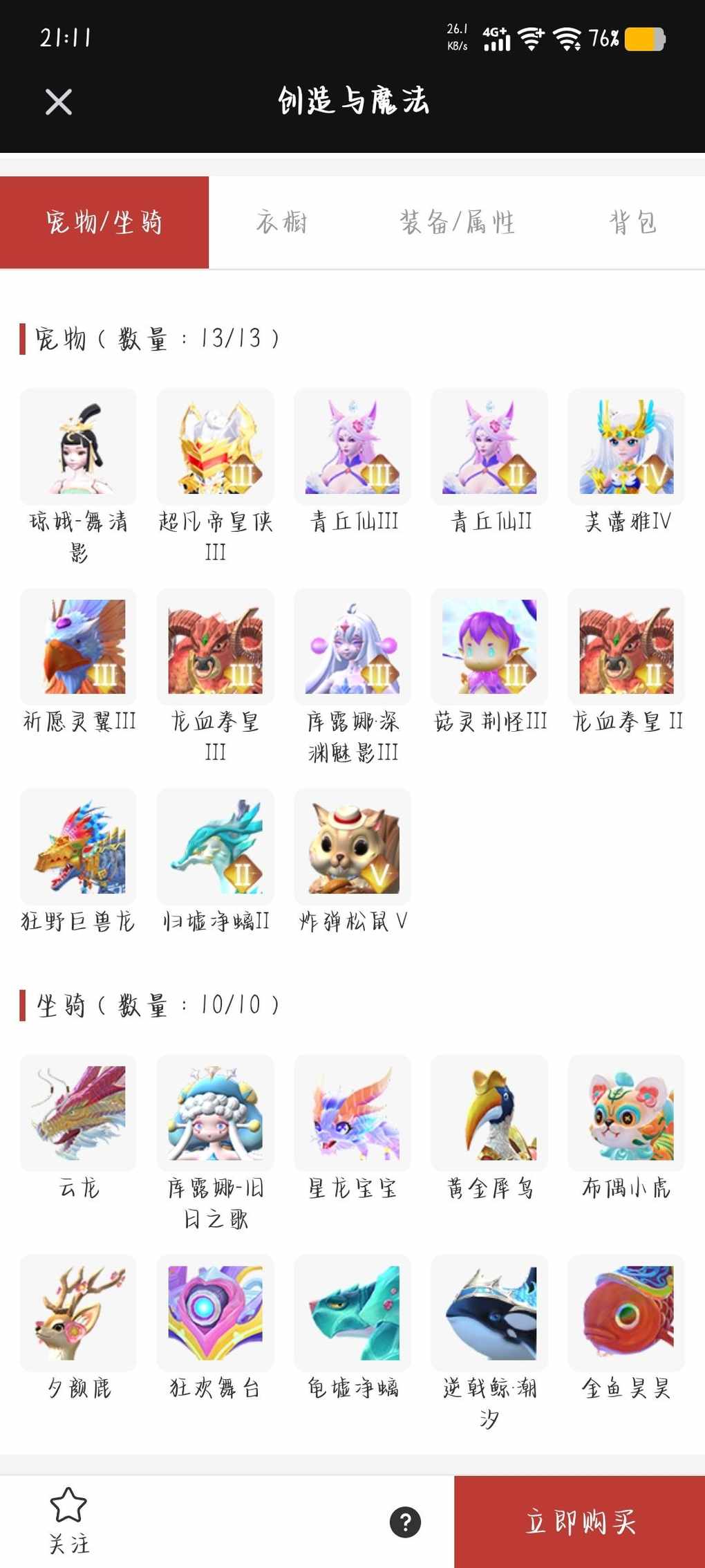
Task: View the 祈愿灵翼III pet
Action: pos(78,647)
